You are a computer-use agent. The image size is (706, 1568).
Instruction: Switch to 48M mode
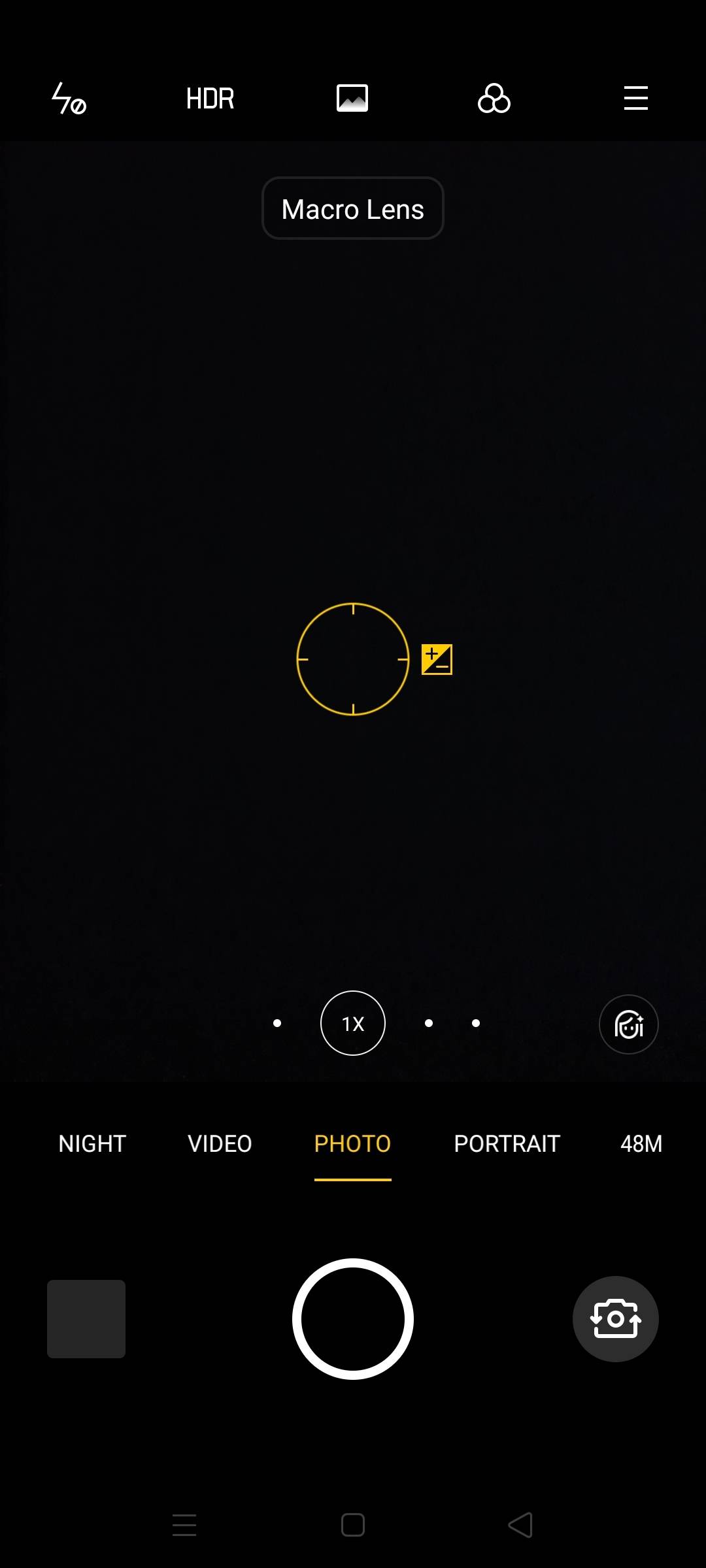(641, 1144)
